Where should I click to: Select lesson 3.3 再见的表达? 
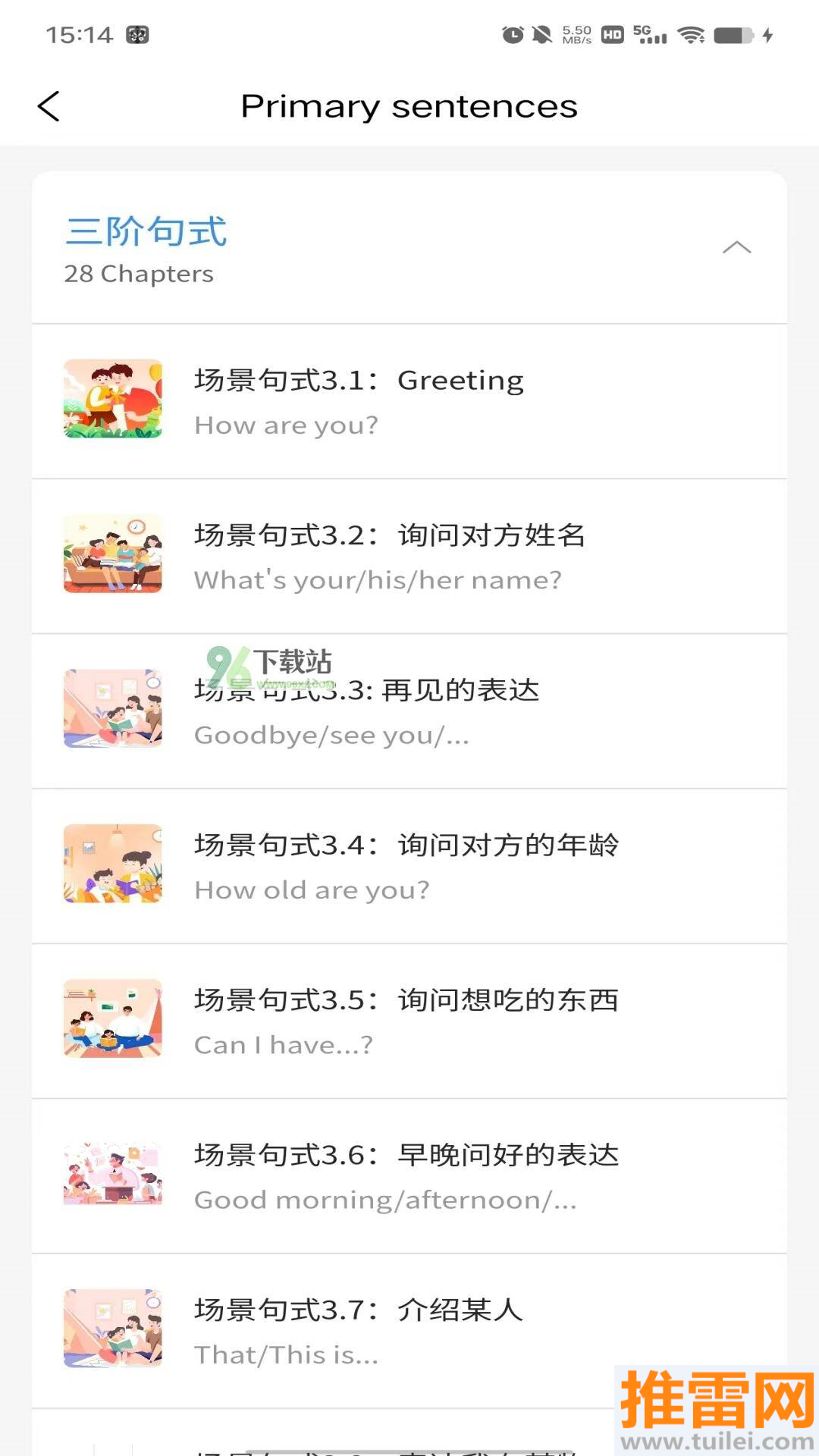coord(409,711)
